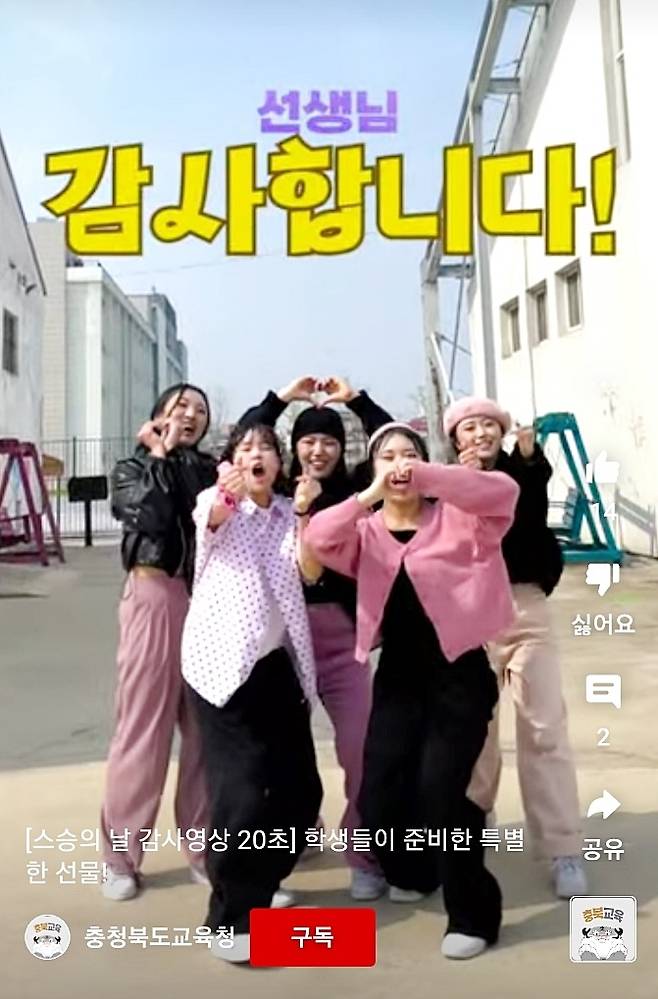Open the 충청북도교육청 channel page
The width and height of the screenshot is (658, 999).
point(160,937)
